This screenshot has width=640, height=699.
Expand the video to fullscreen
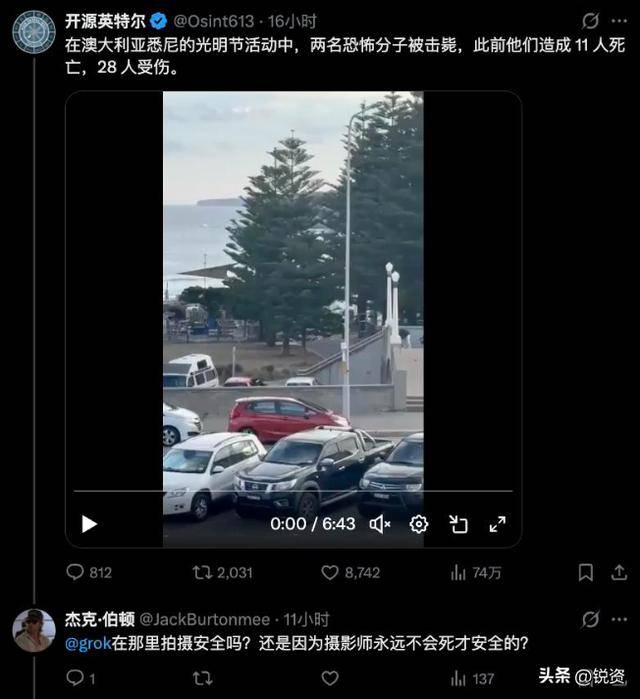[497, 524]
